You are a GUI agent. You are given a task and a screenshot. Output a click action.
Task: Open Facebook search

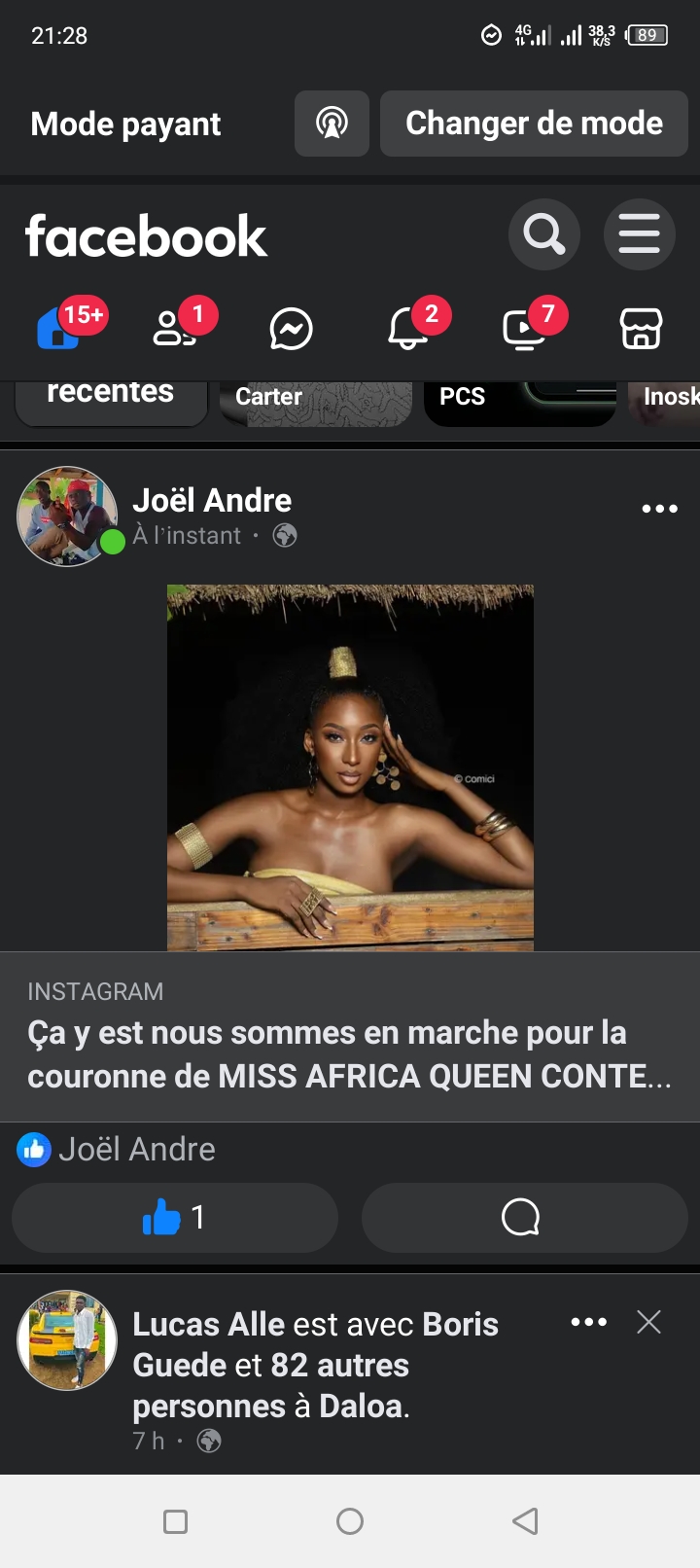[543, 234]
